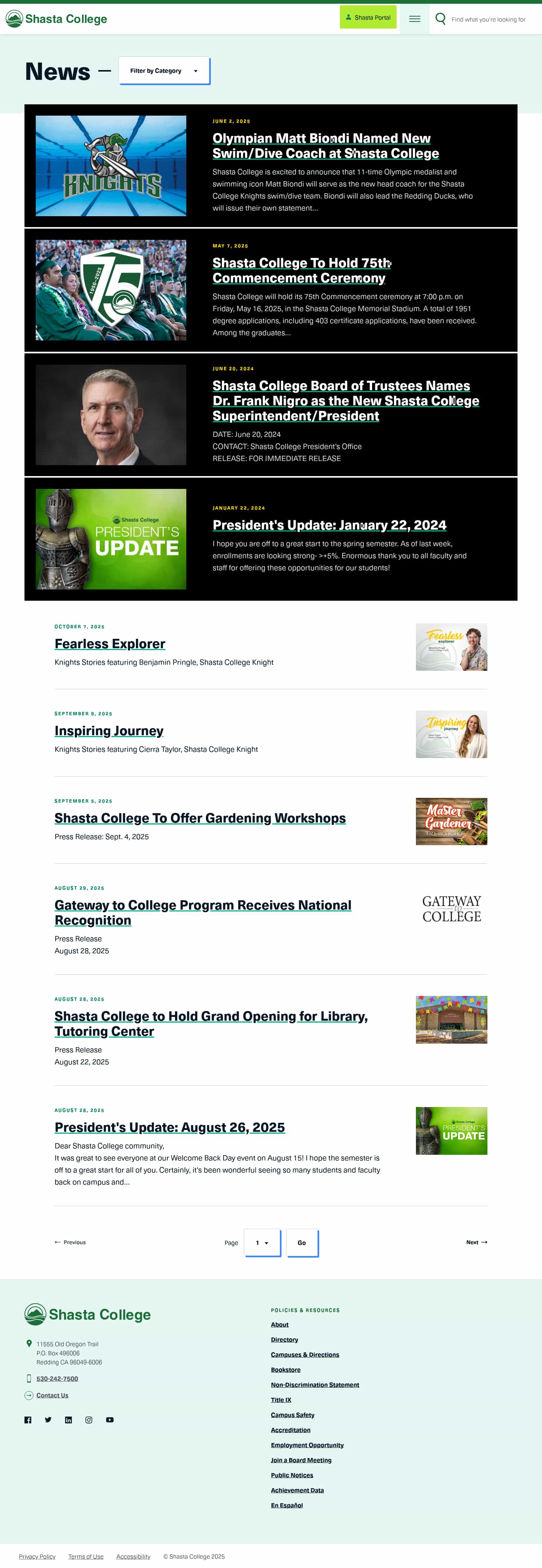Visit the Instagram social icon
542x1568 pixels.
pos(89,1420)
